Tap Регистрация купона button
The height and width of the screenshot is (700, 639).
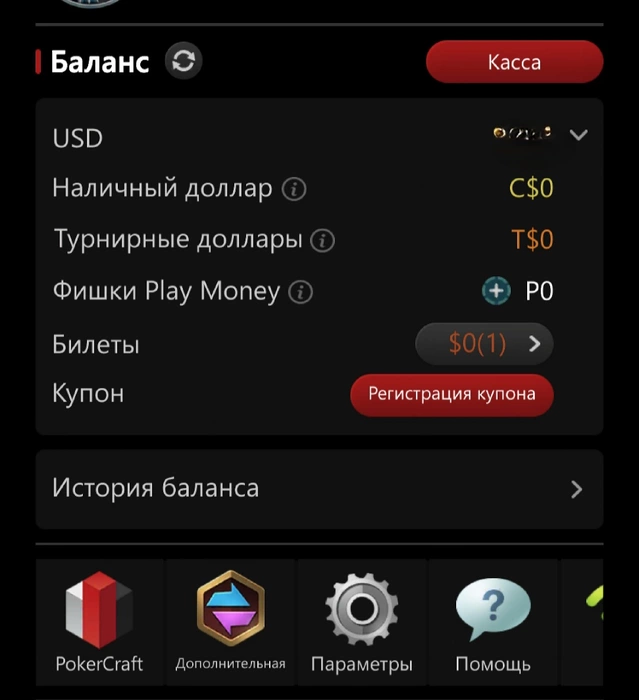click(451, 394)
